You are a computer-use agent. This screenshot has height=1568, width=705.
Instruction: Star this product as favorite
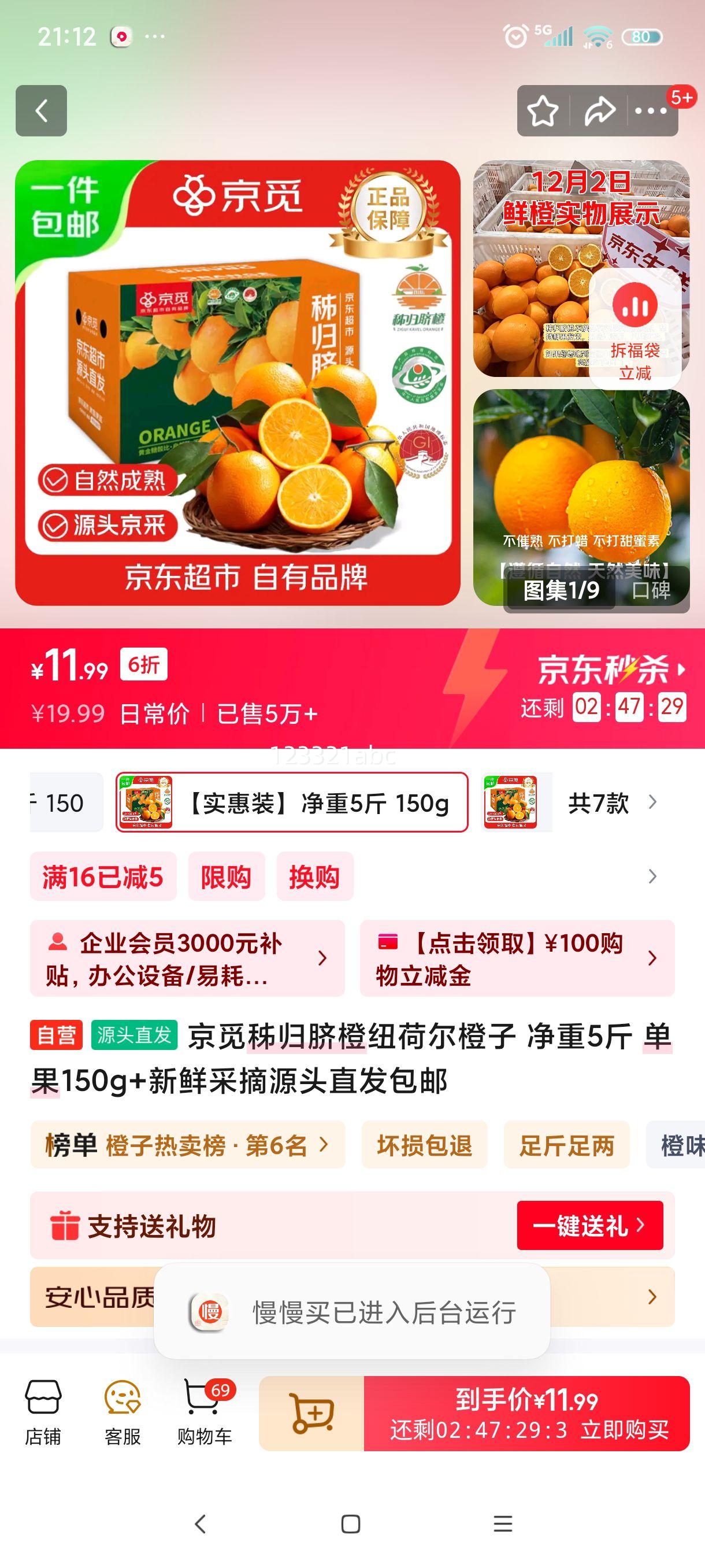pos(544,110)
